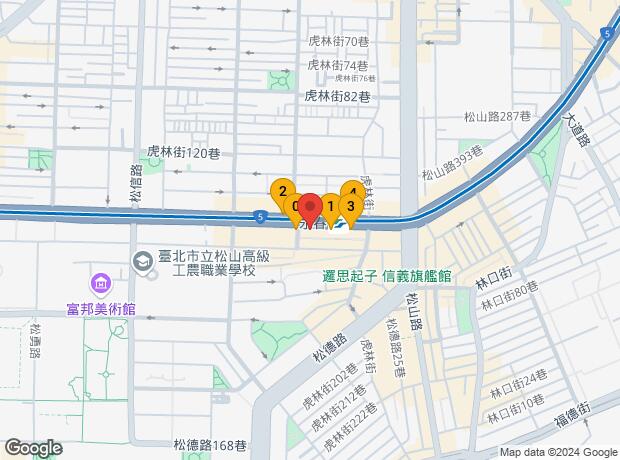Tap the red location pin
Screen dimensions: 620x460
[x=310, y=207]
